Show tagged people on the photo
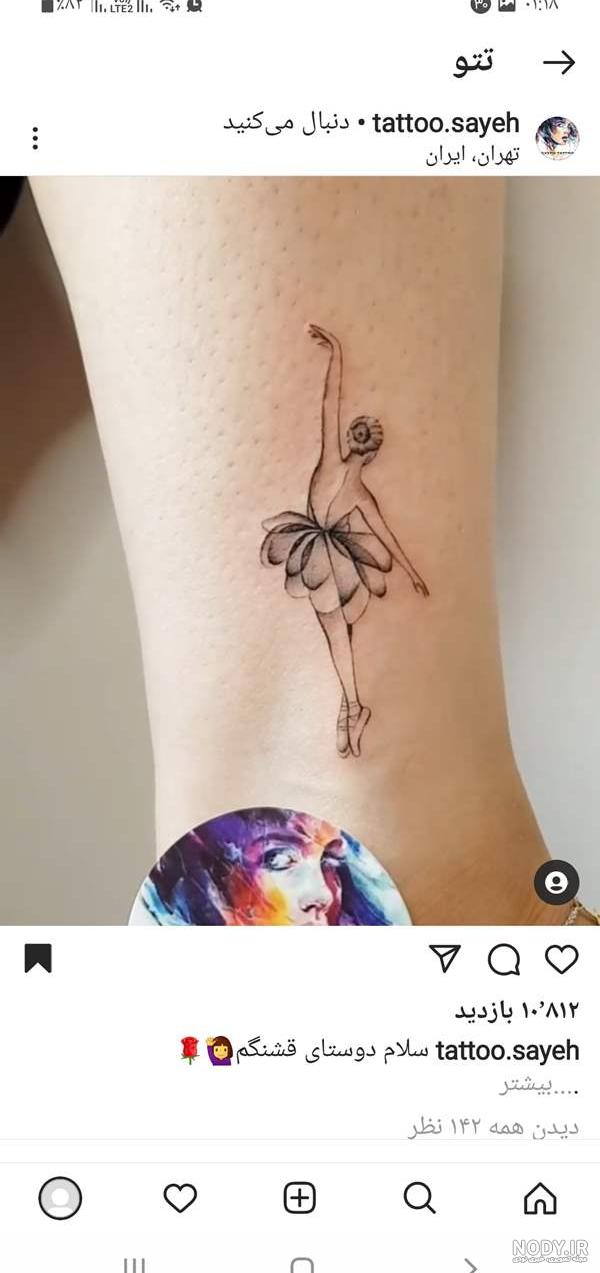This screenshot has height=1273, width=600. click(x=557, y=882)
